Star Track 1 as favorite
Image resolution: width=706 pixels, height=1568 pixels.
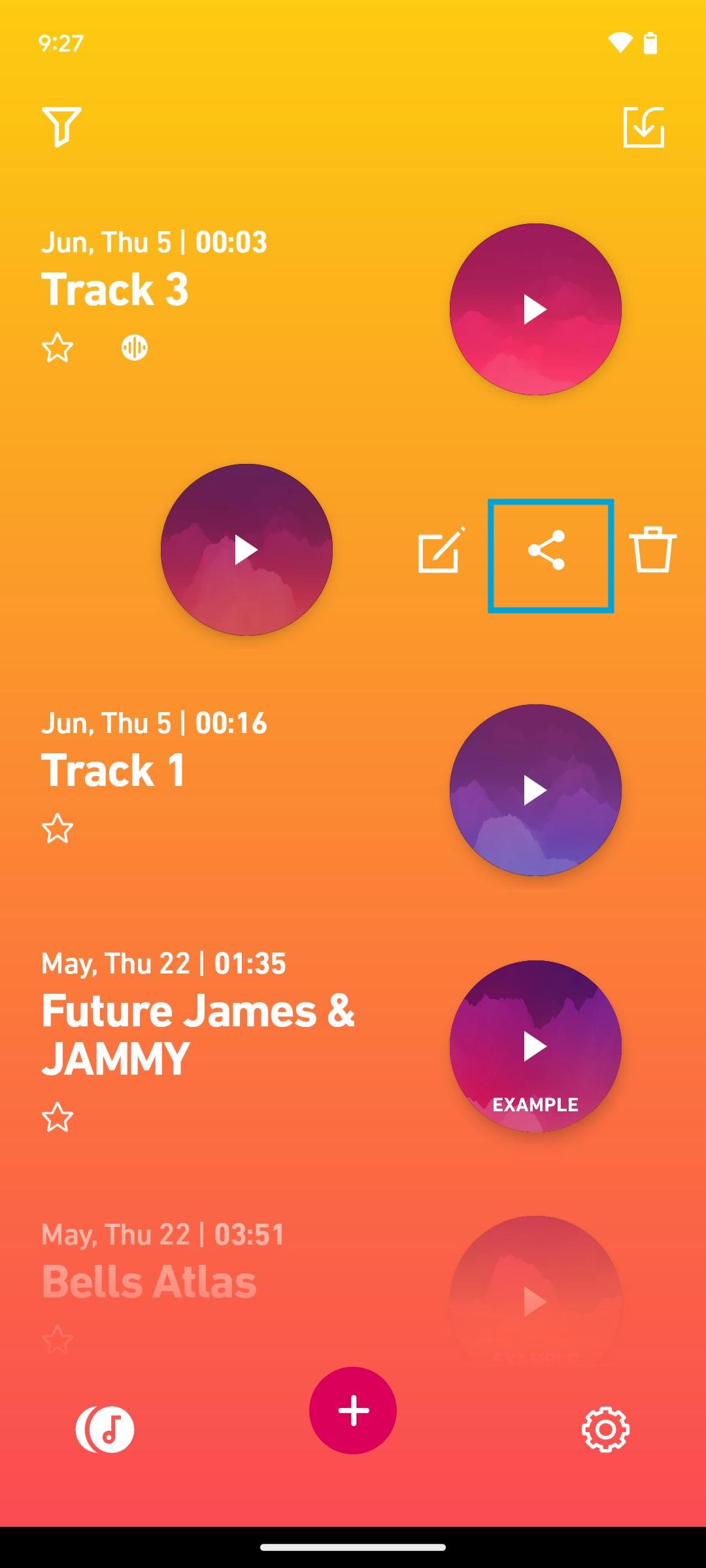(58, 828)
